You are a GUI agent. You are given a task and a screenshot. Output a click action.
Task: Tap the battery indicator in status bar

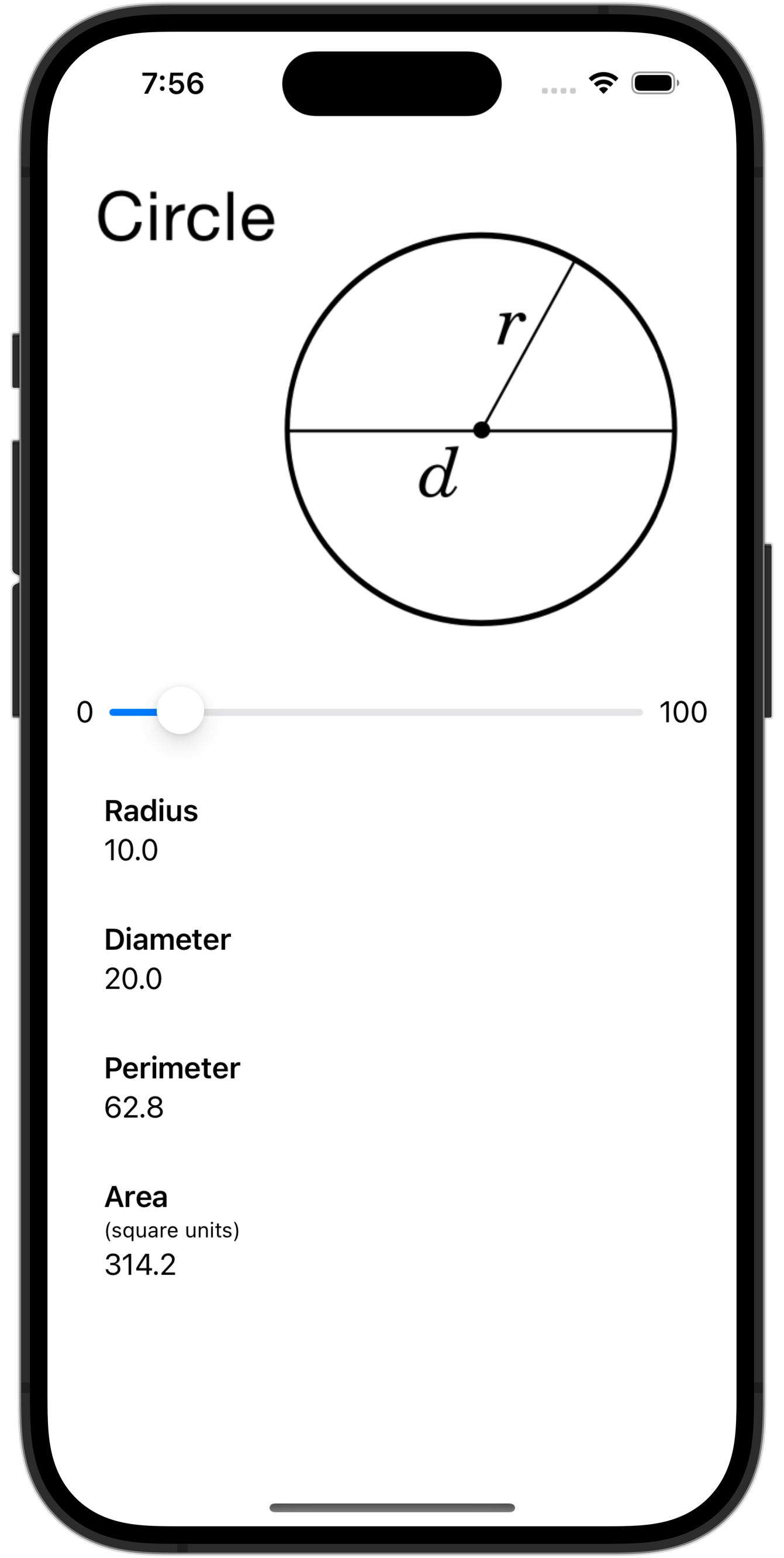pyautogui.click(x=655, y=84)
